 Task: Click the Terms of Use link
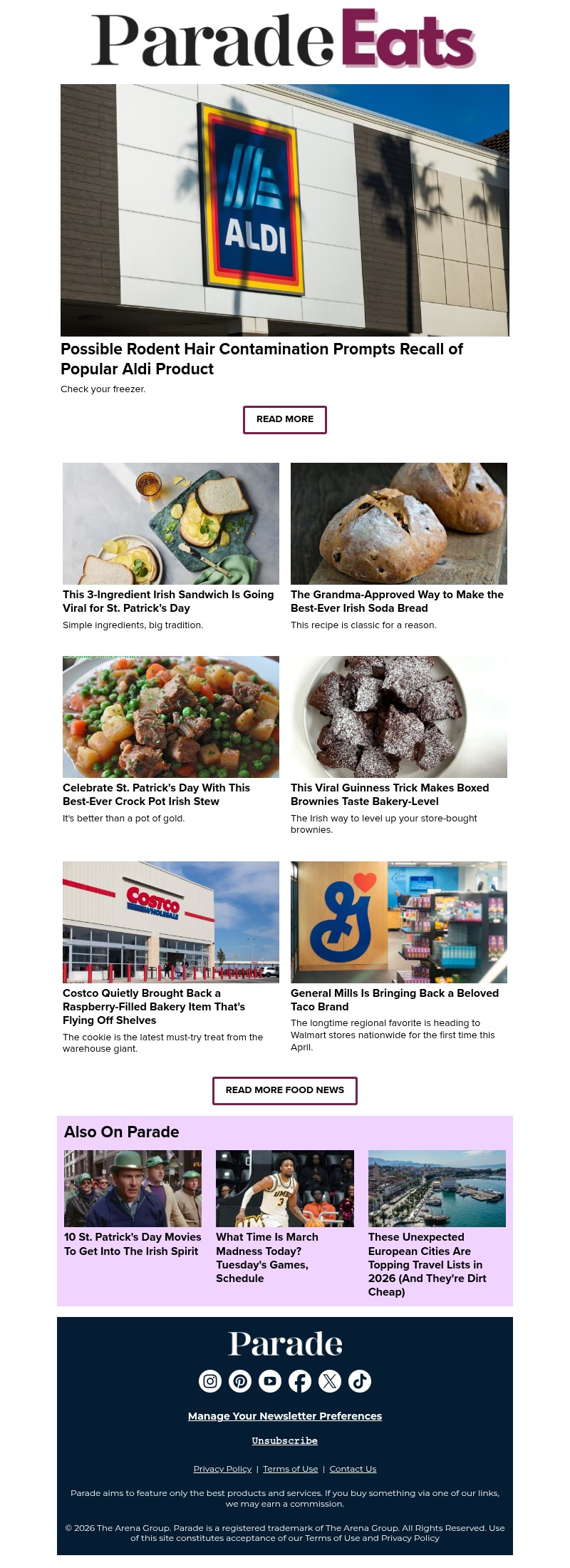290,1468
